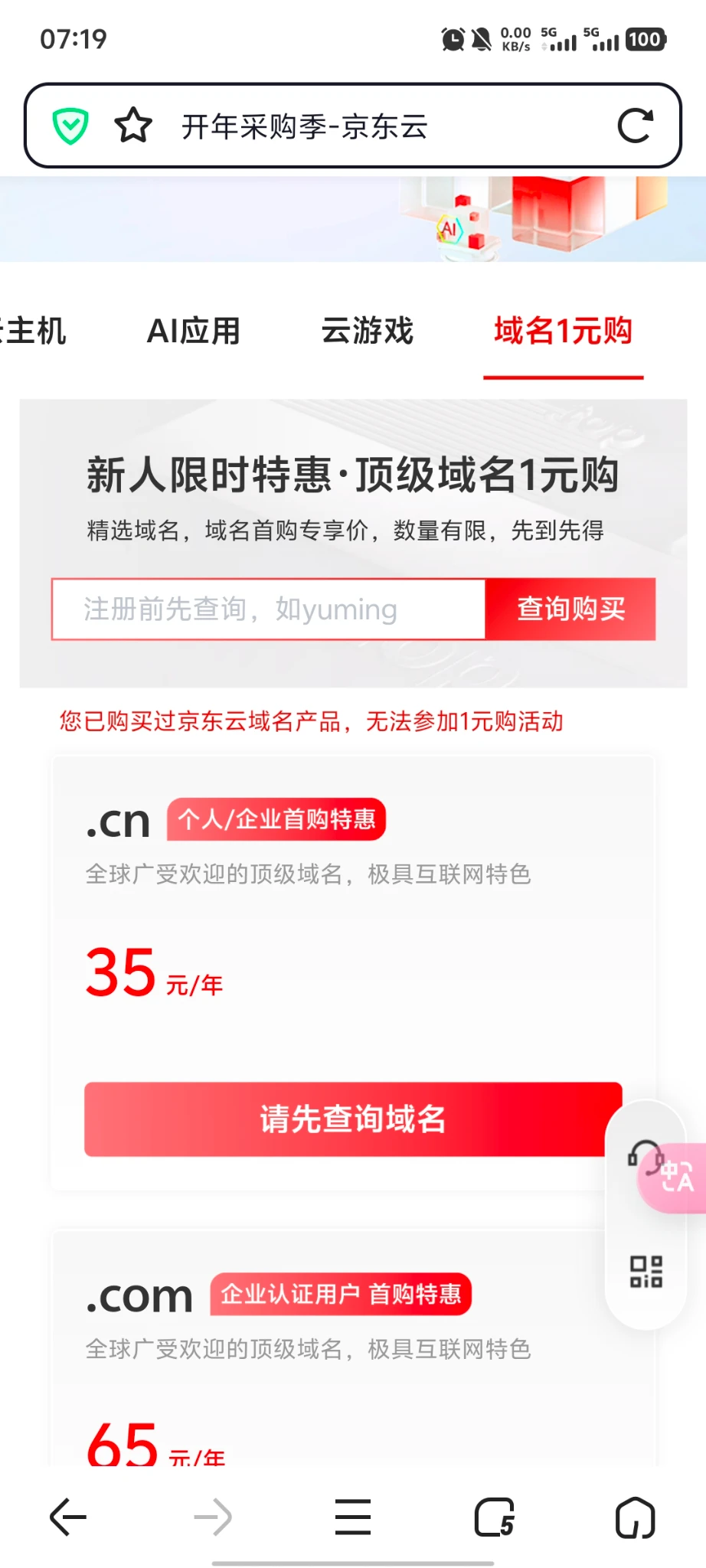Viewport: 706px width, 1568px height.
Task: Switch to the AI应用 tab
Action: pos(194,332)
